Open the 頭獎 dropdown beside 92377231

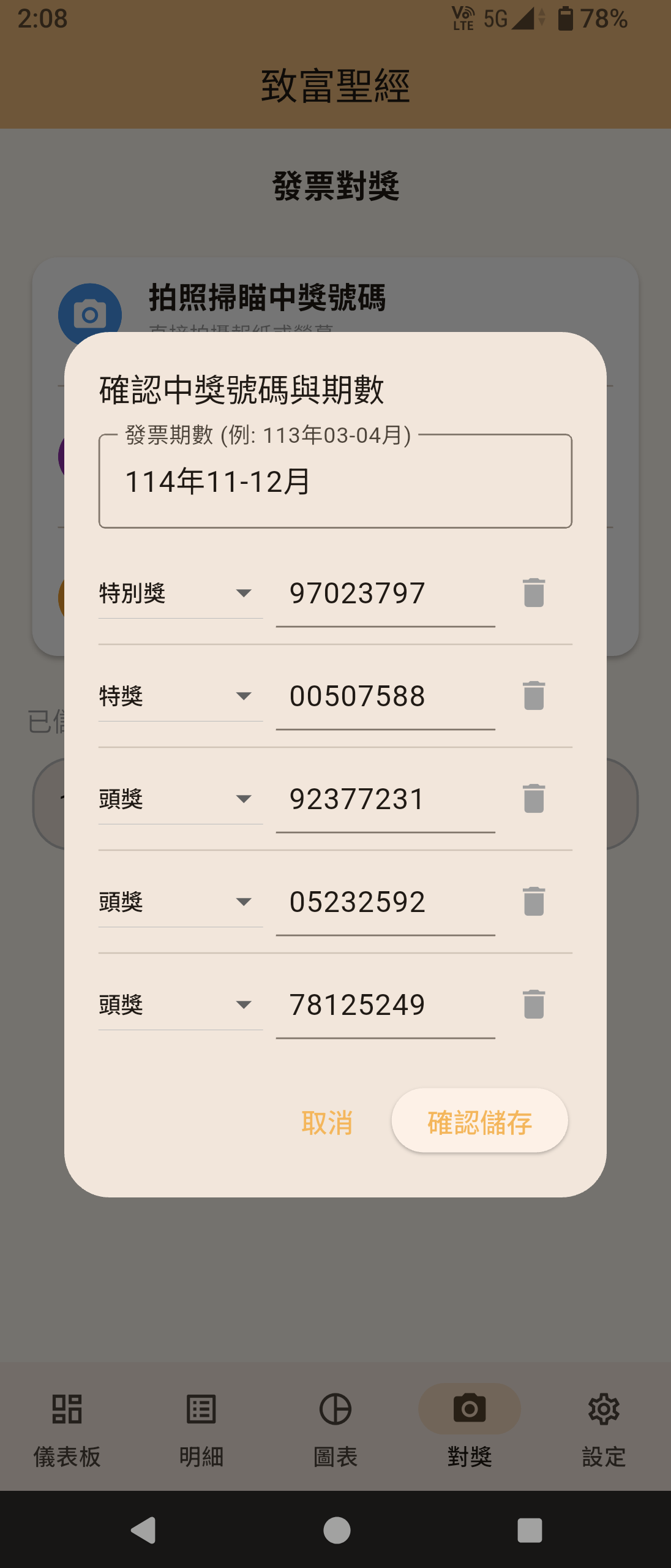click(181, 799)
